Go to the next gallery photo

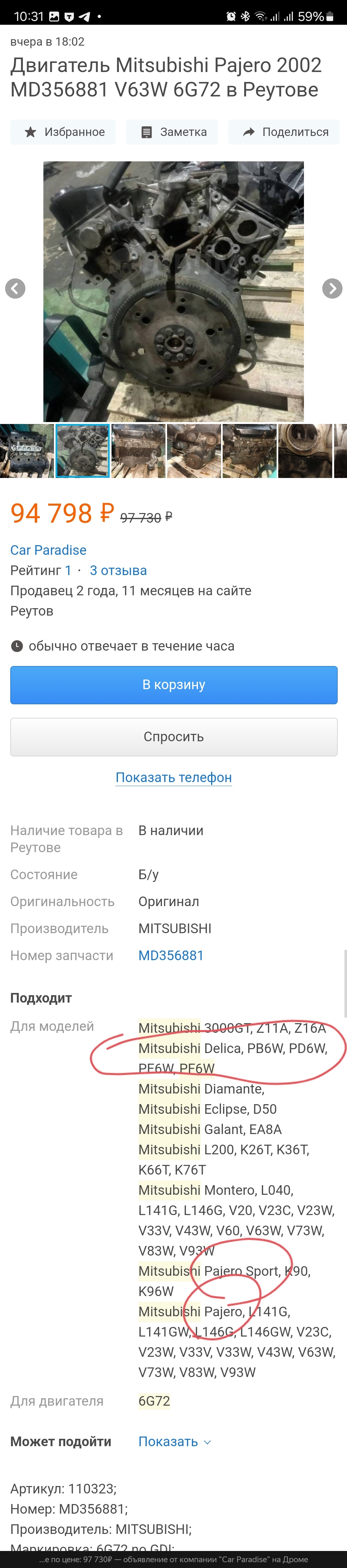(332, 289)
